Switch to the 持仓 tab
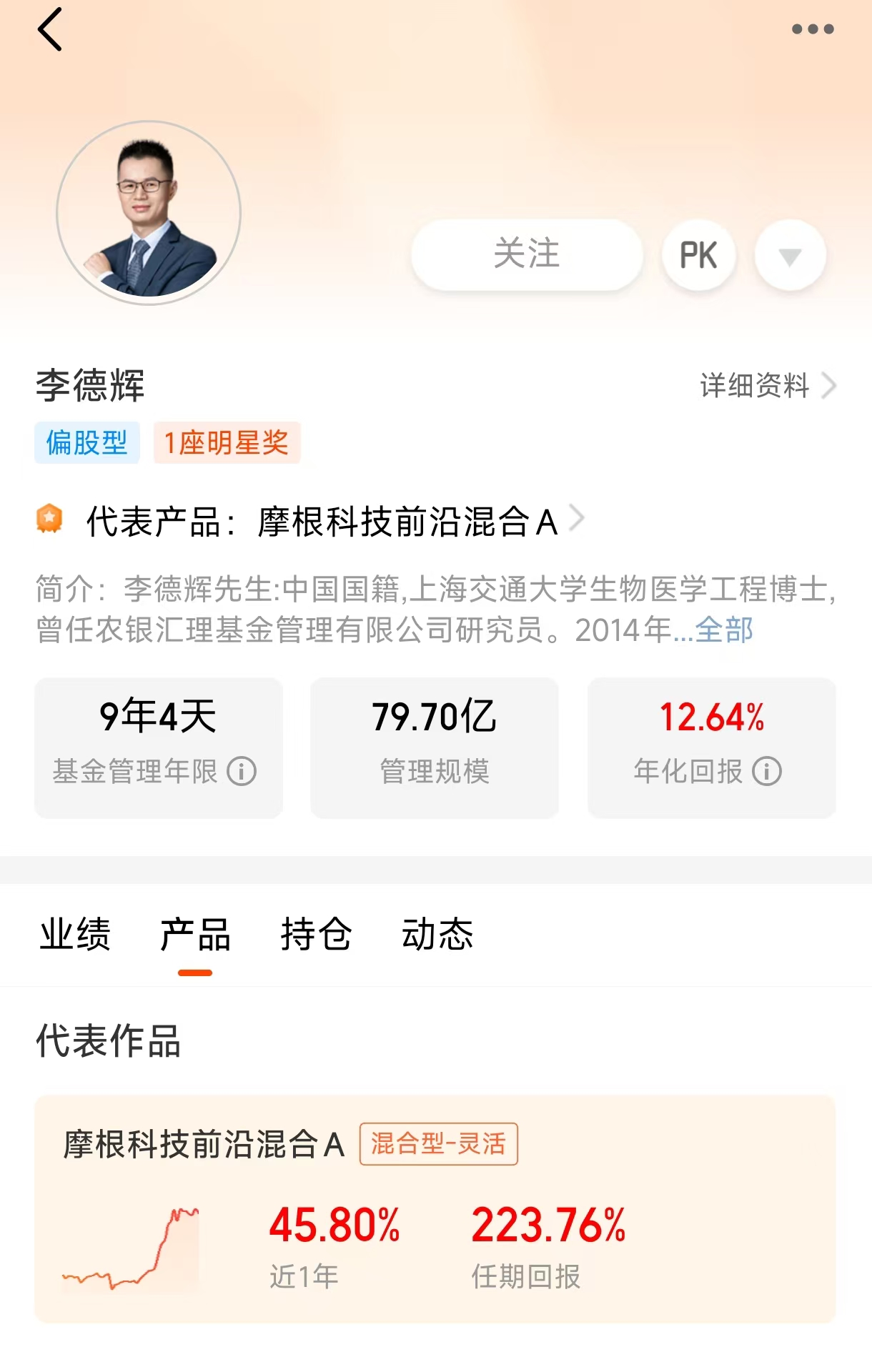 (316, 934)
